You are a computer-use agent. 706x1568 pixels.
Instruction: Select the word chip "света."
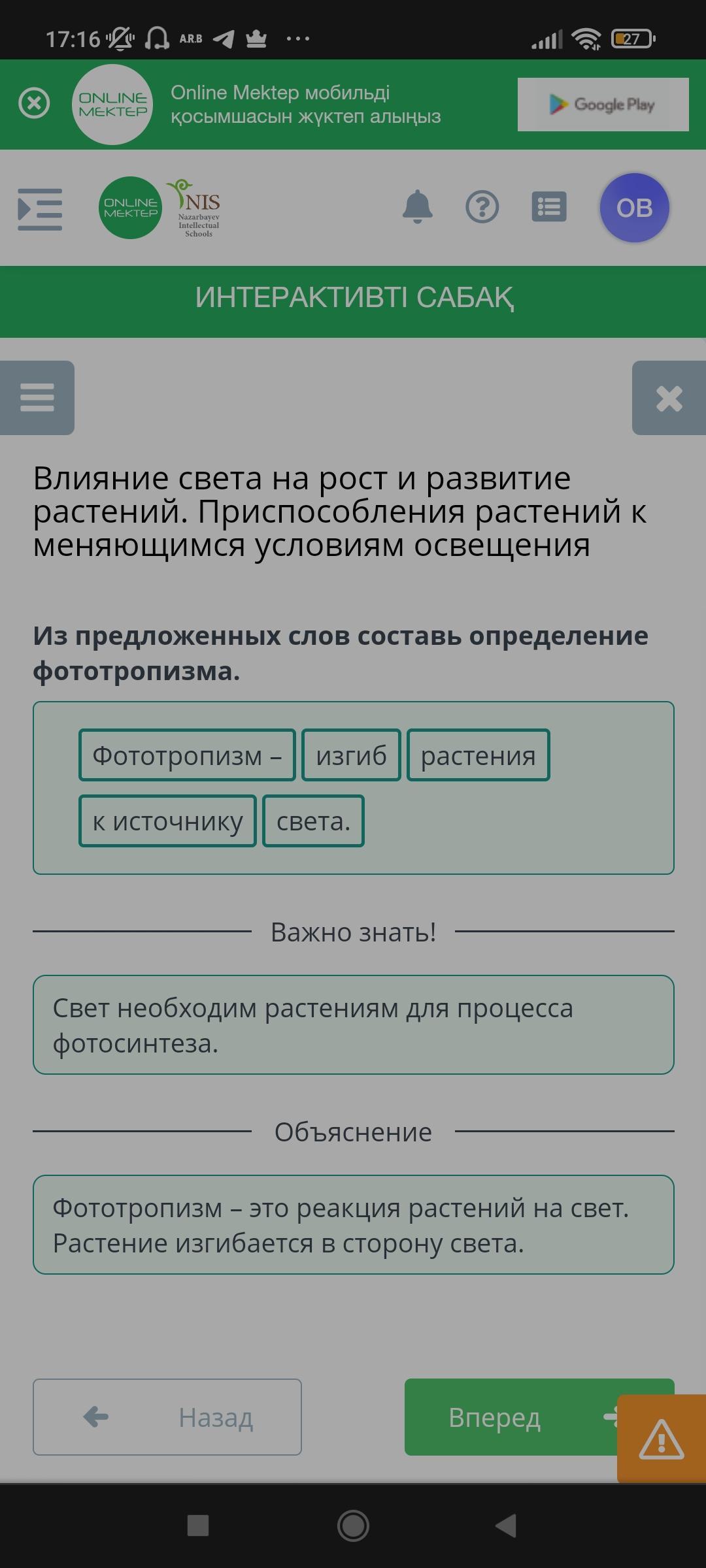(313, 821)
